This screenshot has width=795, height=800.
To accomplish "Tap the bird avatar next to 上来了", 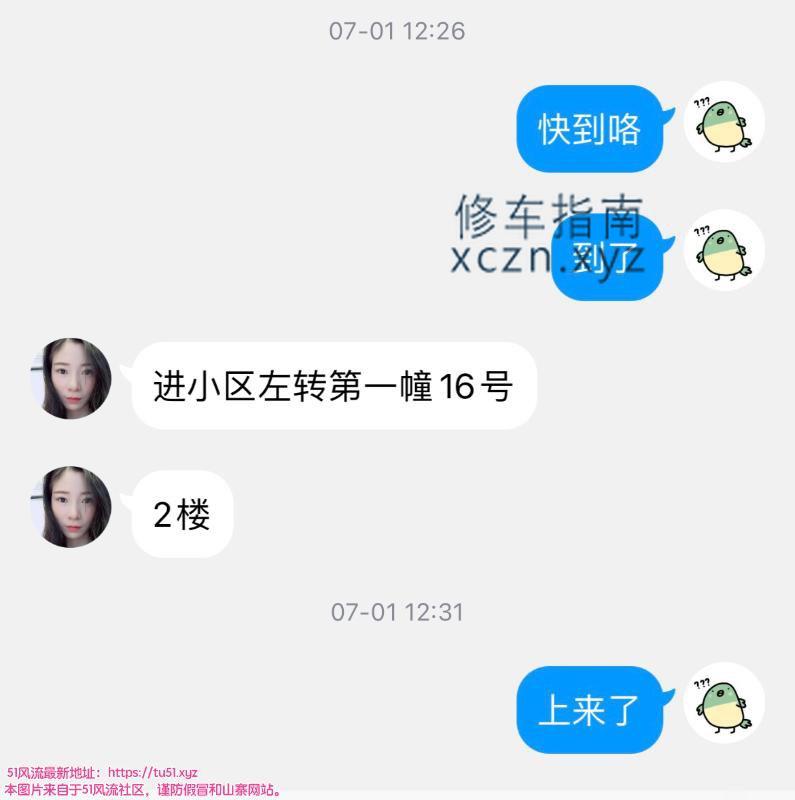I will 724,702.
